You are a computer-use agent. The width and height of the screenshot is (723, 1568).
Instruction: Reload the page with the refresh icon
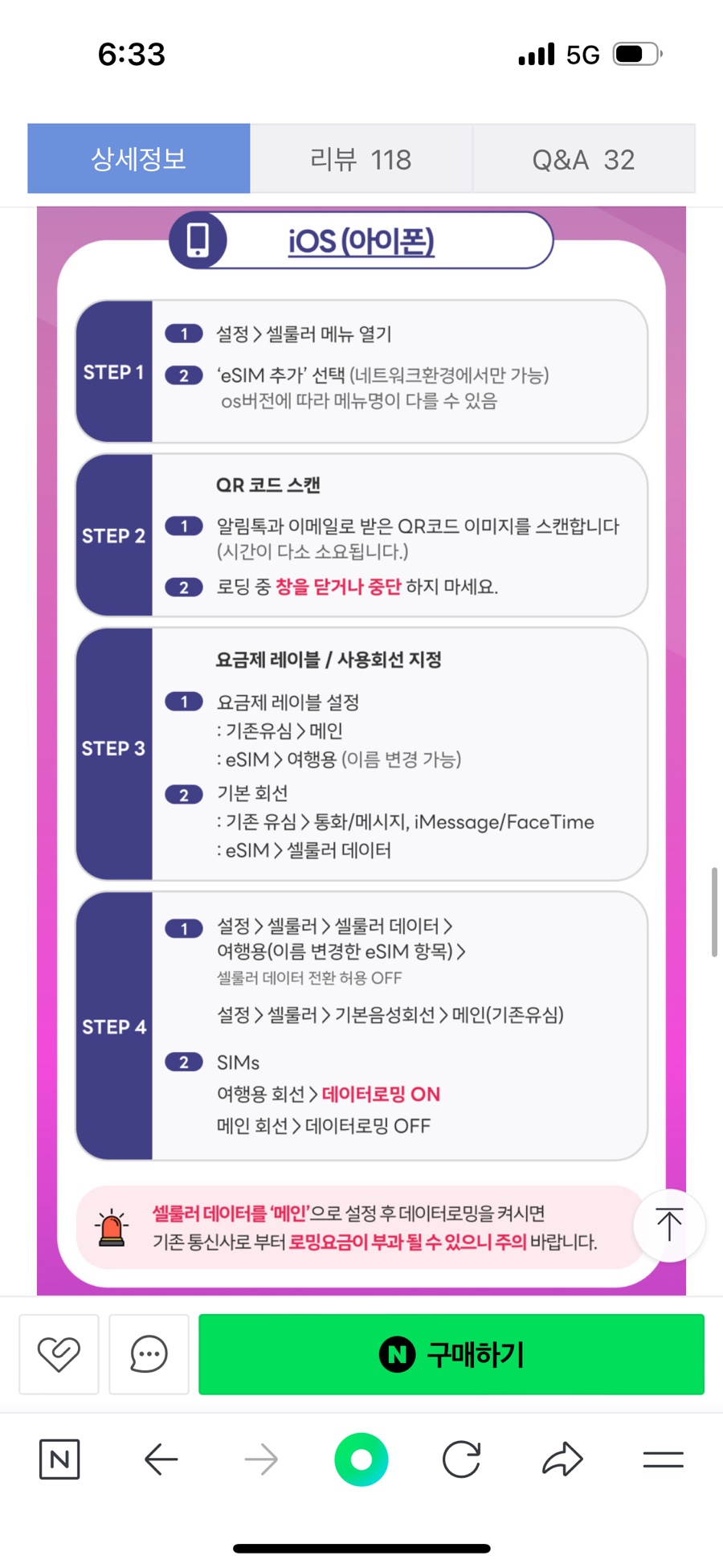pos(462,1459)
